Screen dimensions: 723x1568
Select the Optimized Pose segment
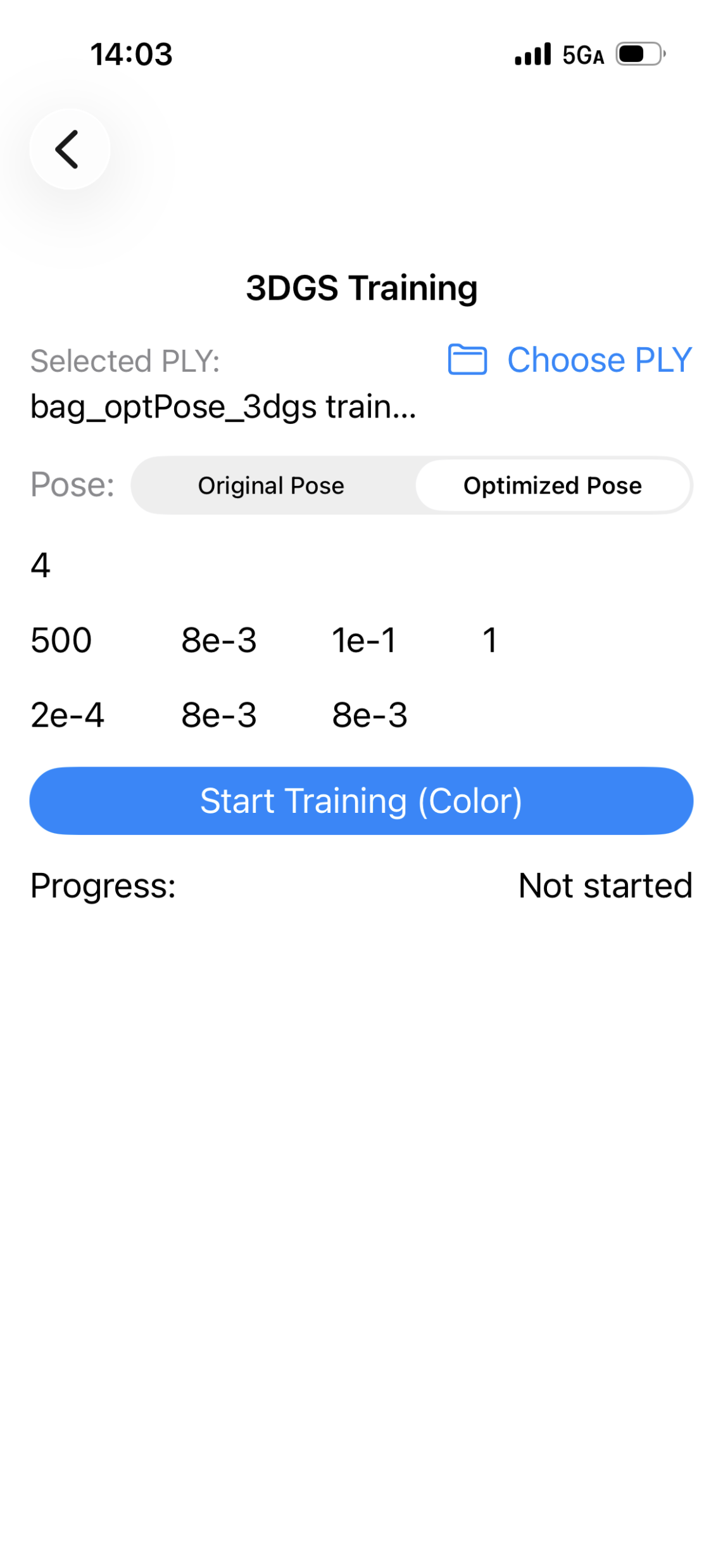tap(552, 486)
